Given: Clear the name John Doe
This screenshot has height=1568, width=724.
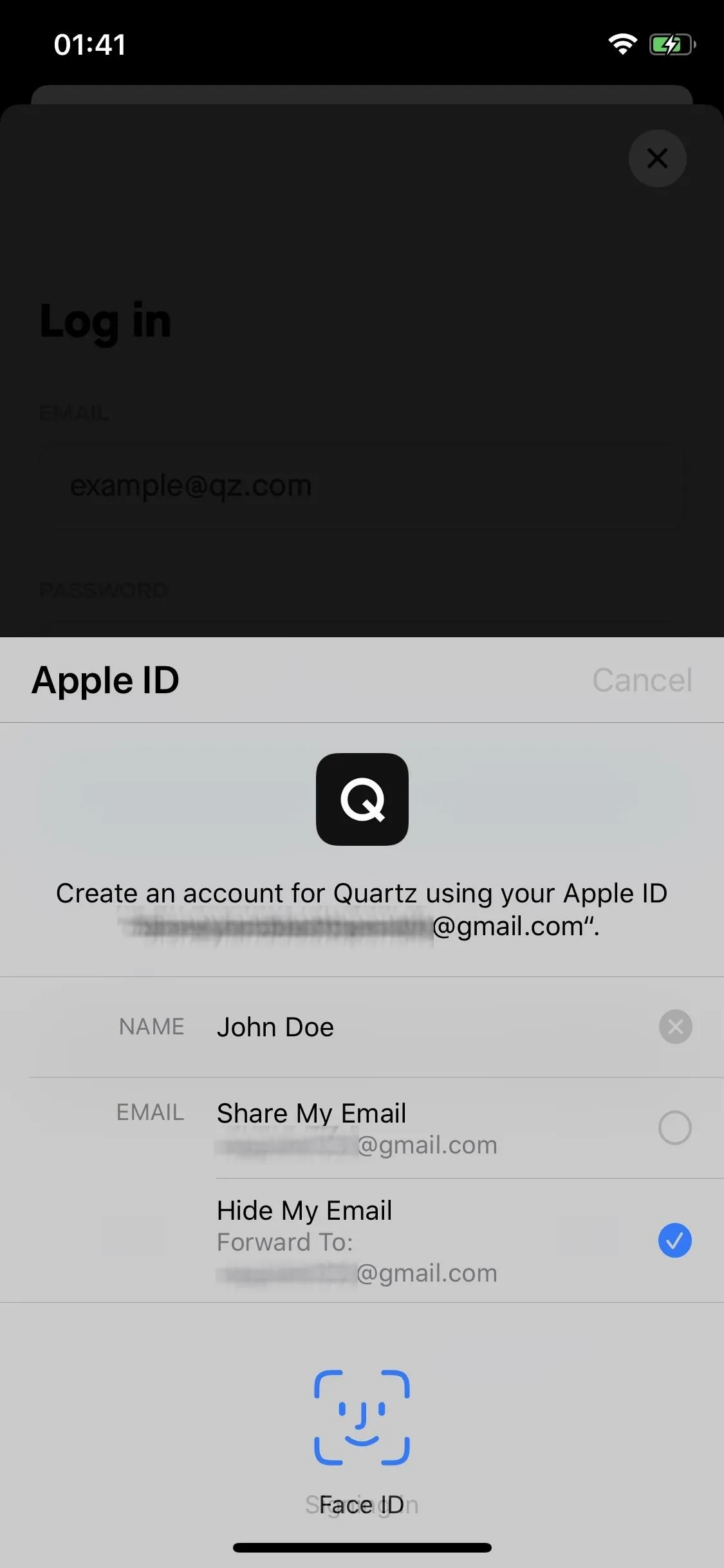Looking at the screenshot, I should (675, 1027).
